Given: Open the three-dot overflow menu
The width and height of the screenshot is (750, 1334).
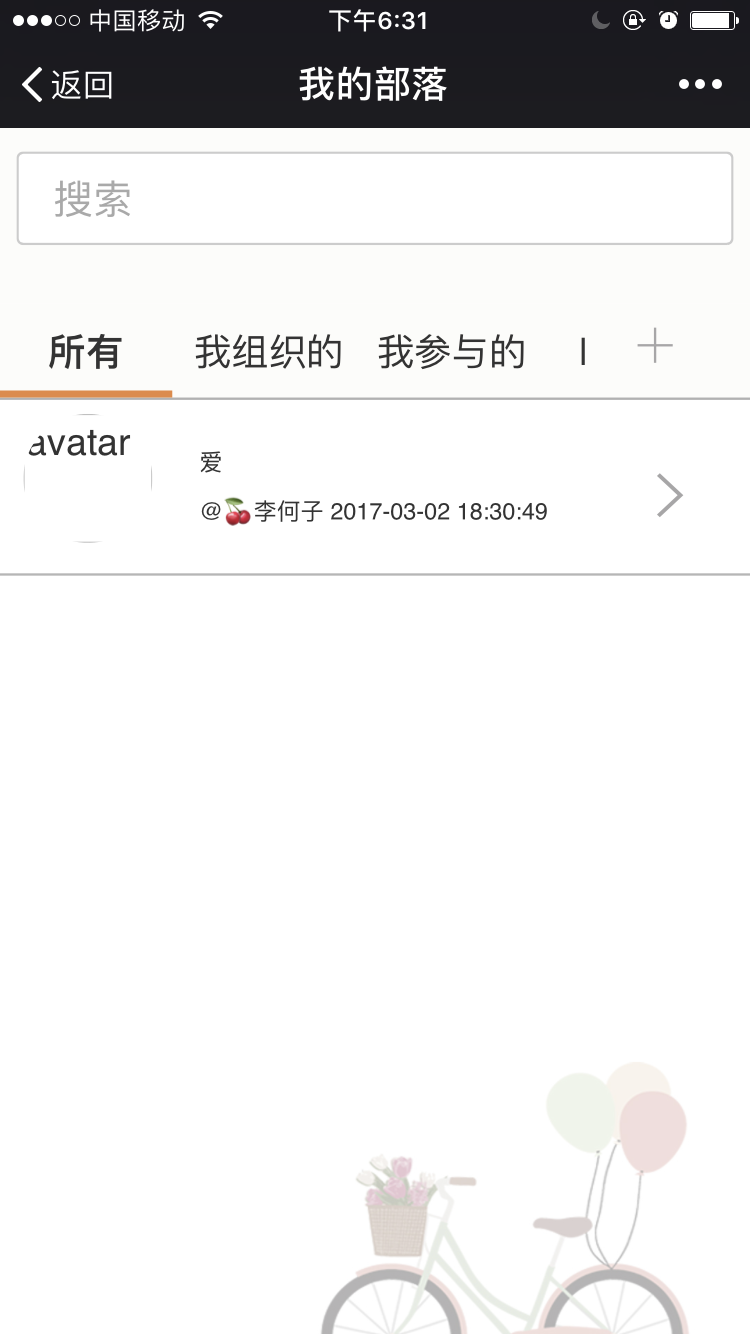Looking at the screenshot, I should tap(700, 85).
